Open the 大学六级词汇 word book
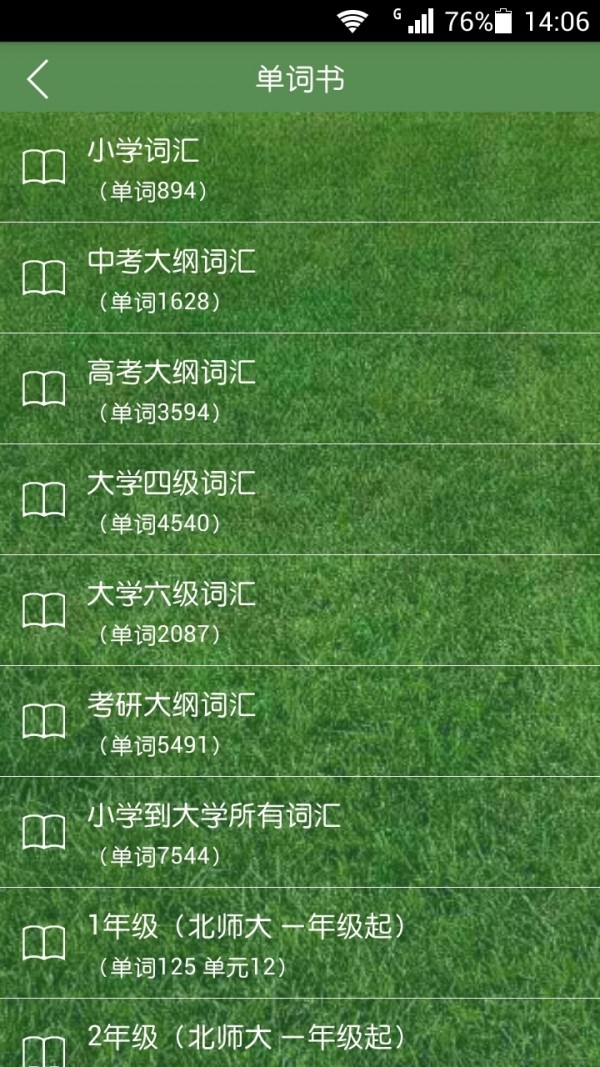 tap(300, 611)
